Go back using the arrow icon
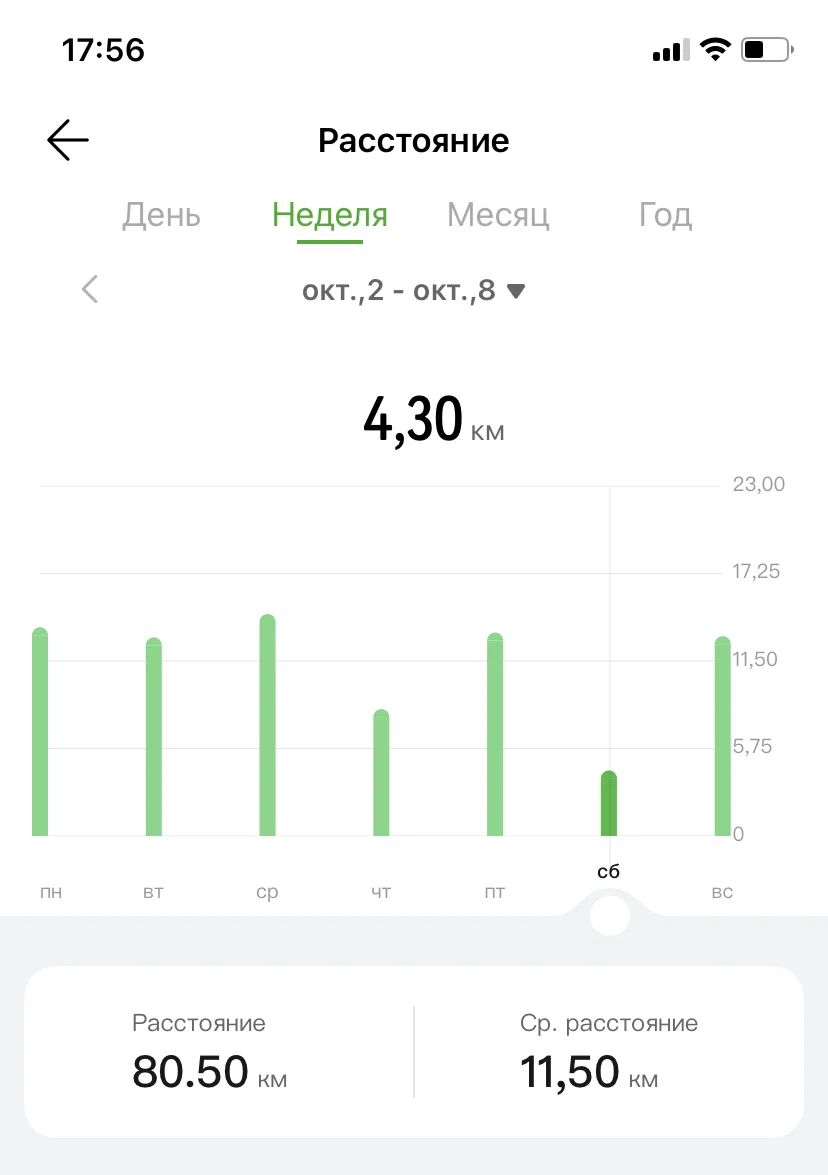Image resolution: width=828 pixels, height=1175 pixels. (68, 141)
